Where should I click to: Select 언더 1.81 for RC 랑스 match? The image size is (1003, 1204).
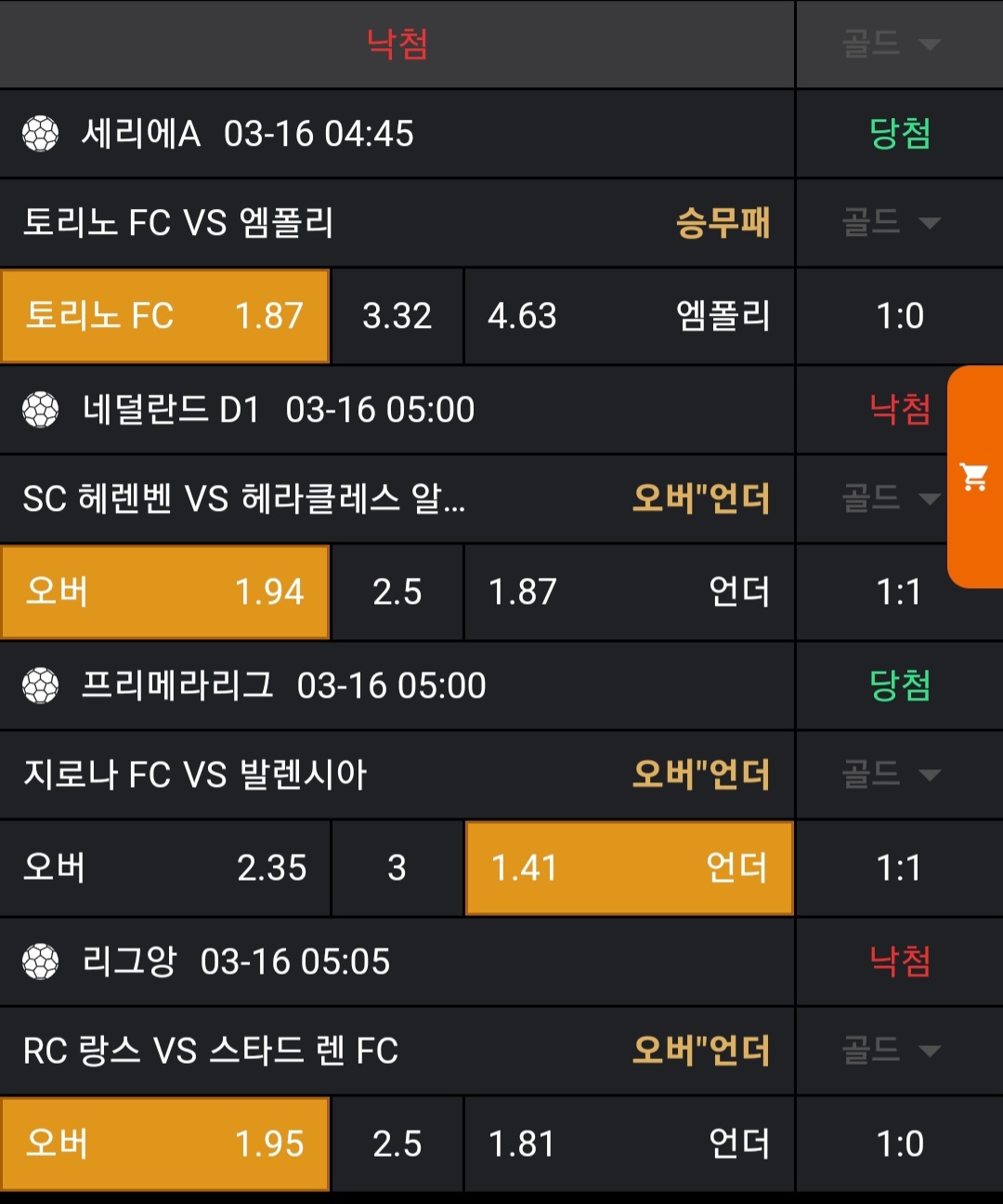pyautogui.click(x=629, y=1144)
